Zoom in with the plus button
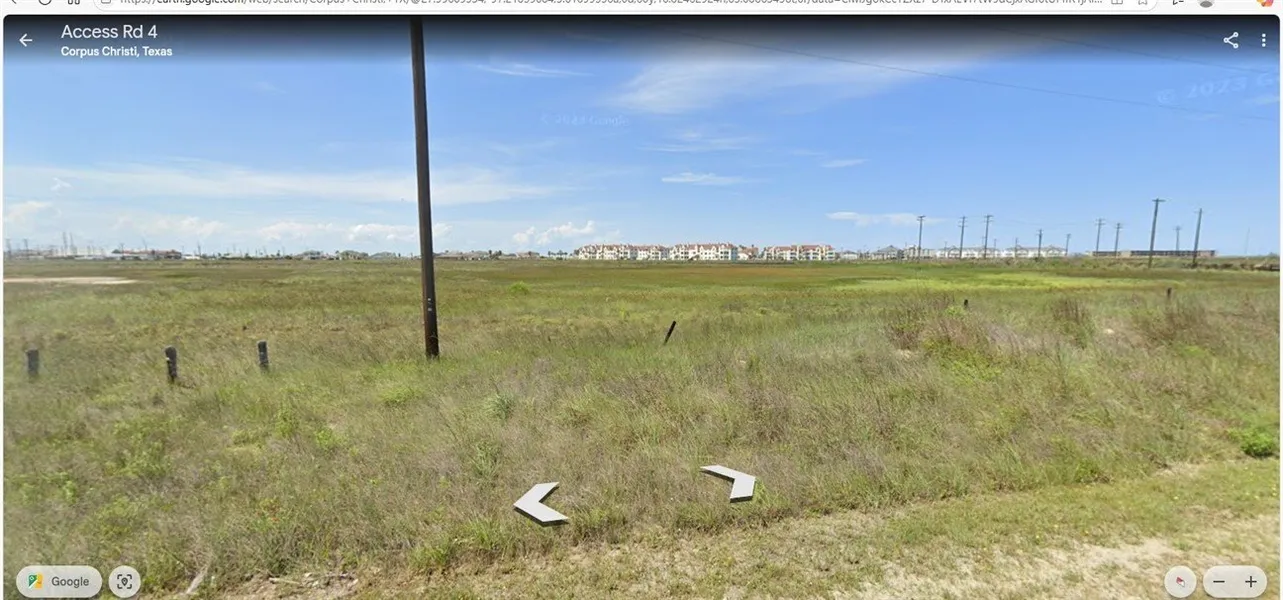1283x600 pixels. pyautogui.click(x=1250, y=581)
